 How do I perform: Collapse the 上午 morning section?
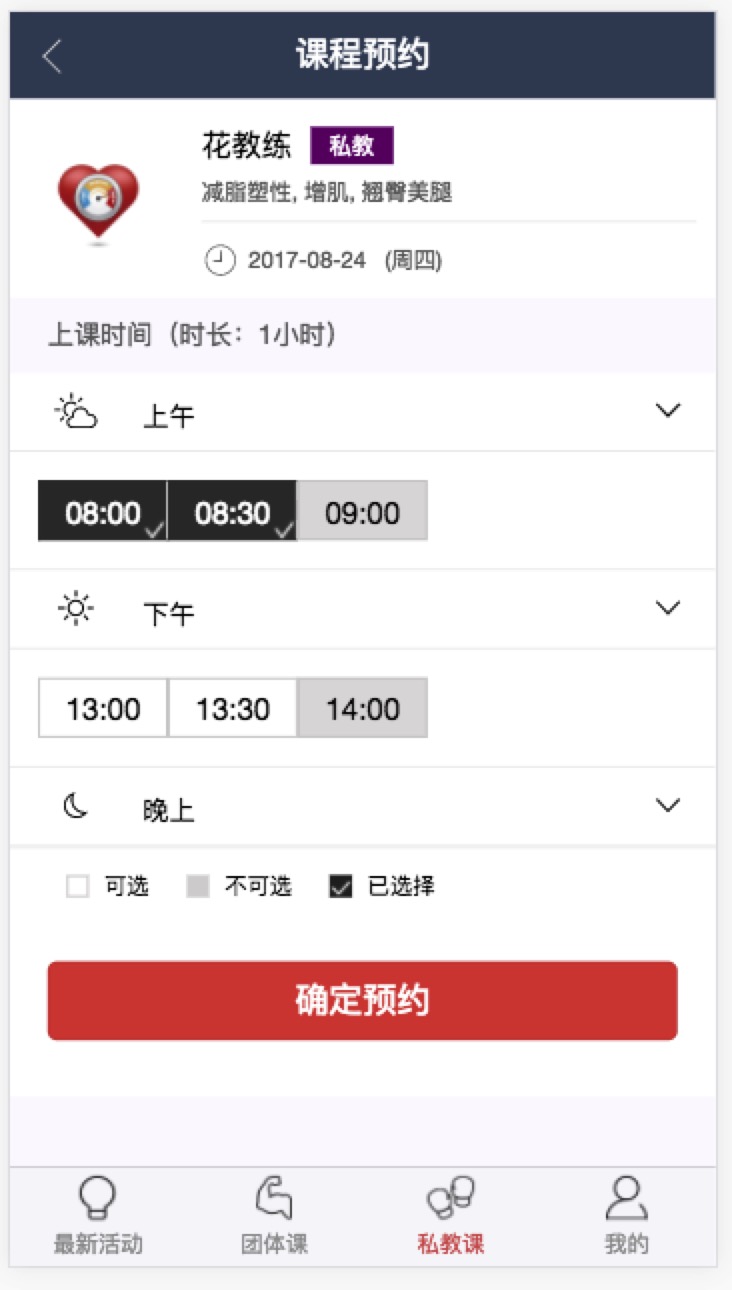(667, 411)
